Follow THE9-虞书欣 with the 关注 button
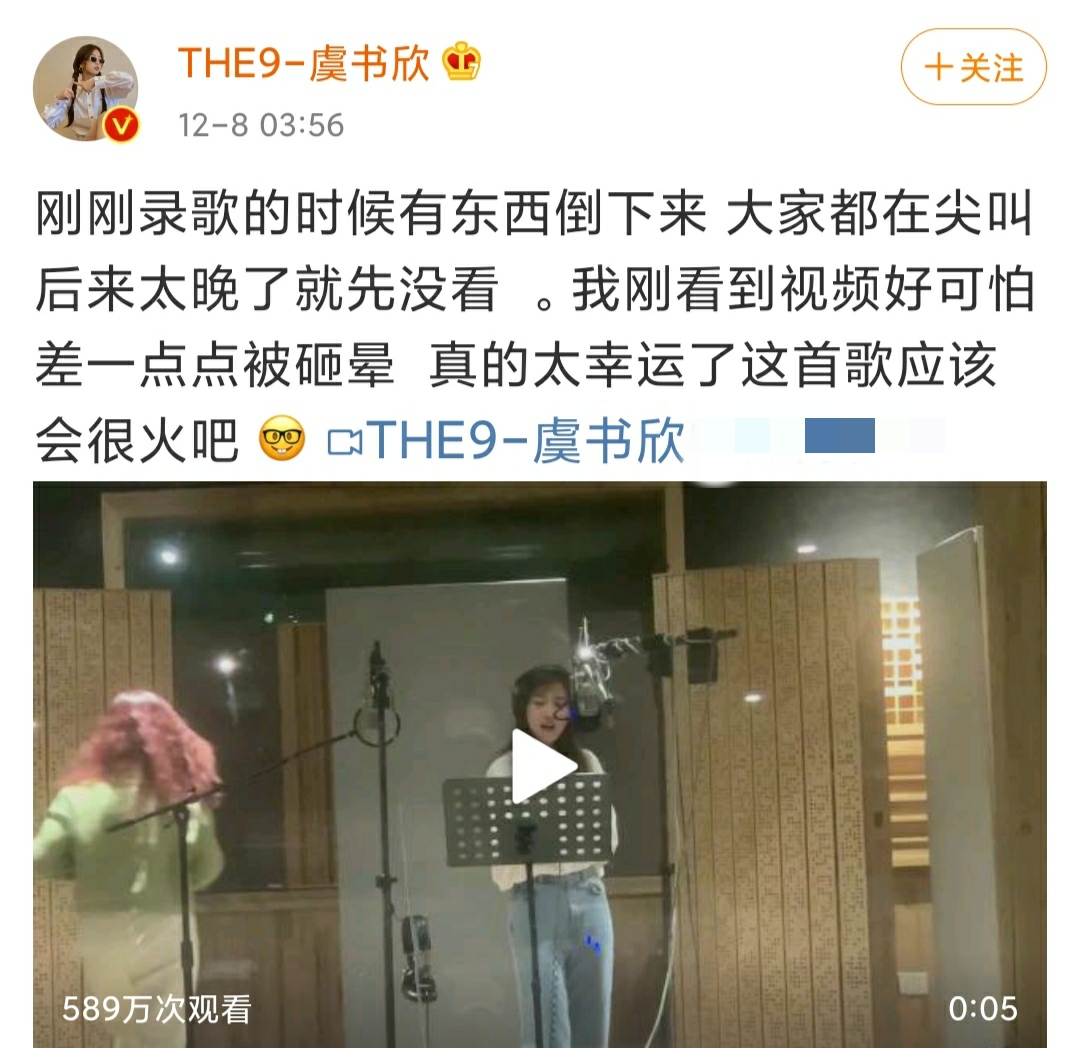Screen dimensions: 1070x1048 [x=973, y=68]
